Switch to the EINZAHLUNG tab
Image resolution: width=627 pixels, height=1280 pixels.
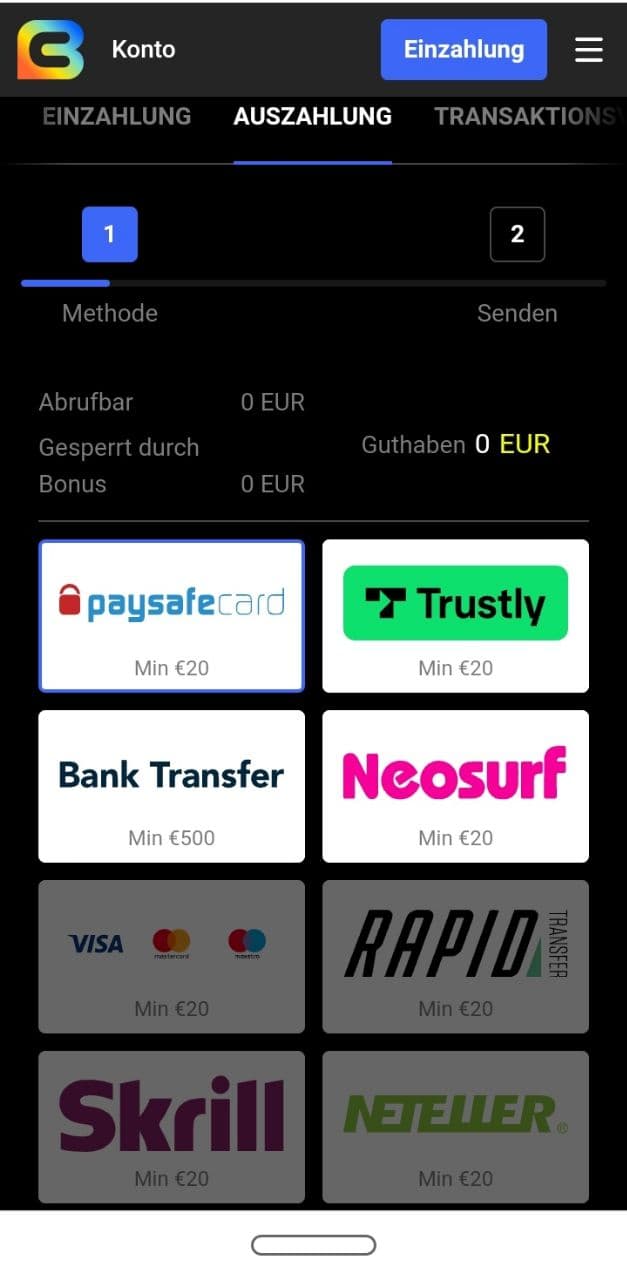tap(117, 116)
